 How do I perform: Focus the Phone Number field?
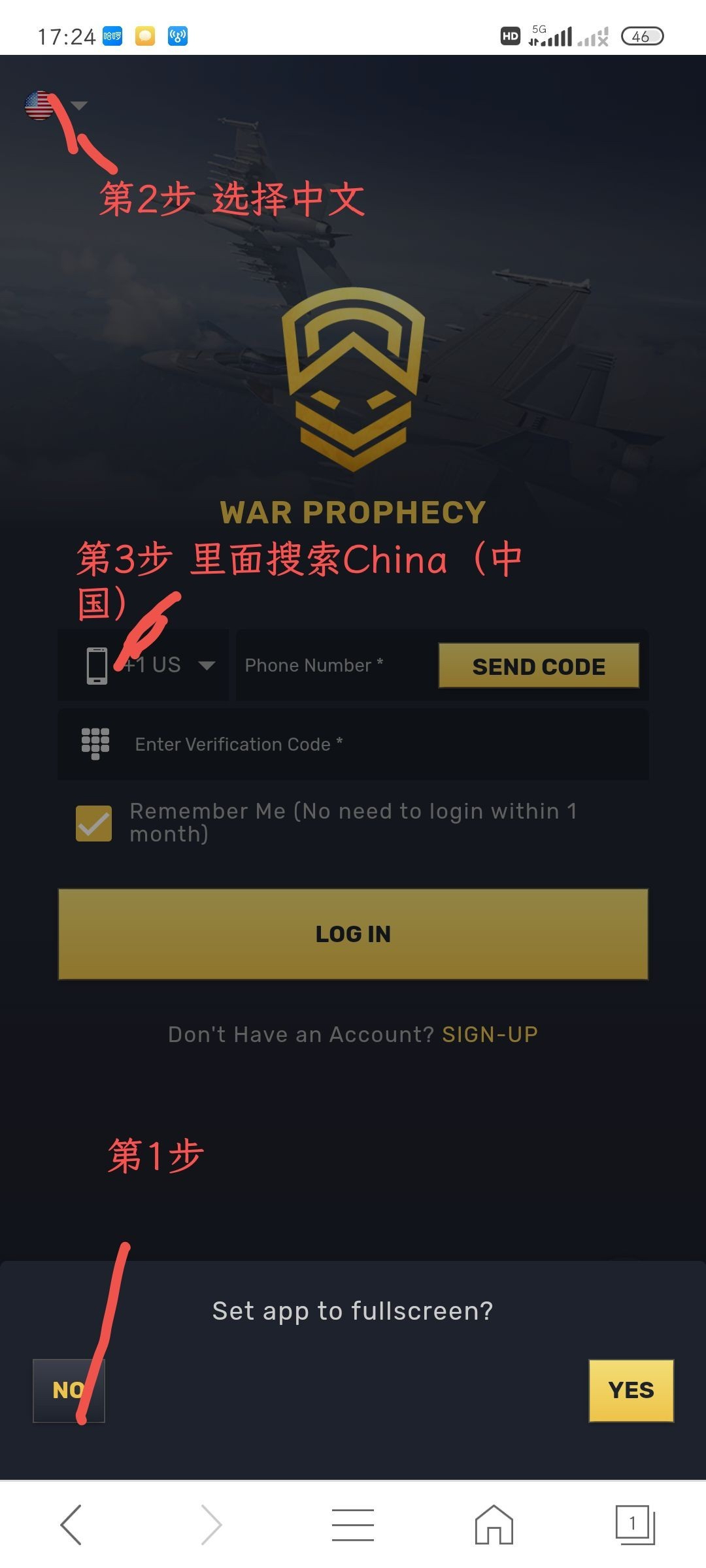coord(333,665)
